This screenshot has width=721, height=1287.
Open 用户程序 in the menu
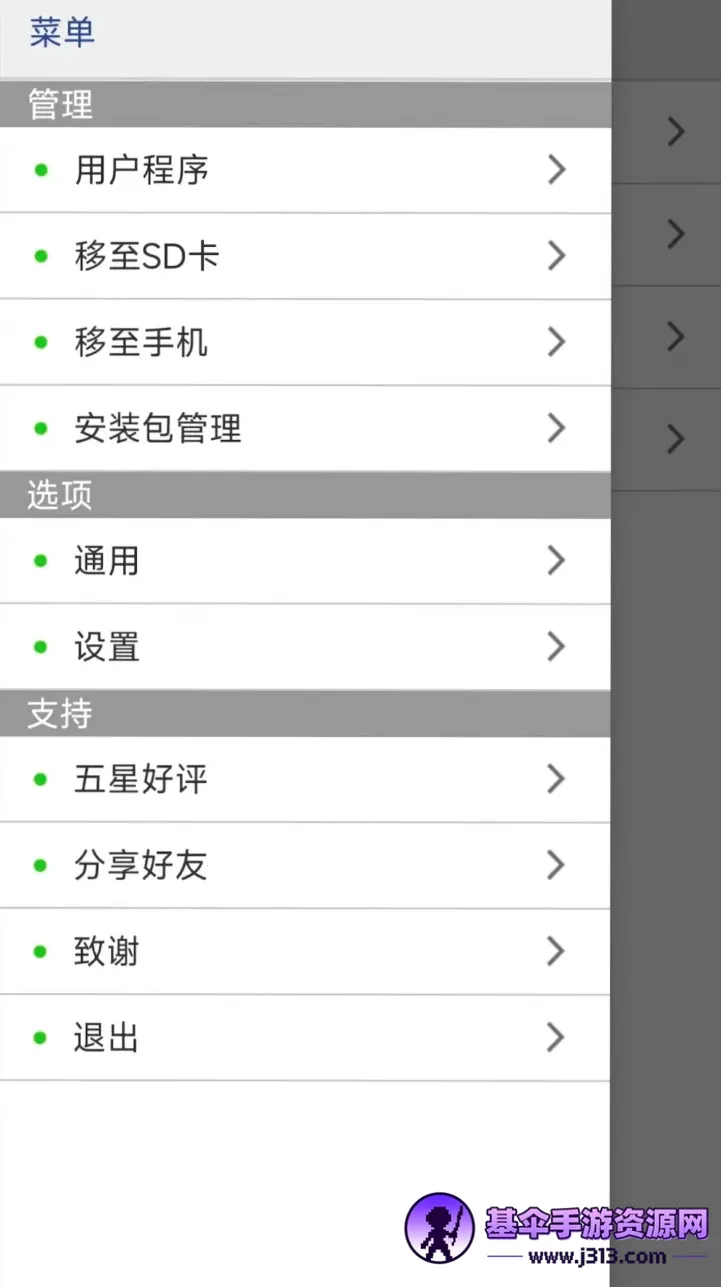pos(142,170)
